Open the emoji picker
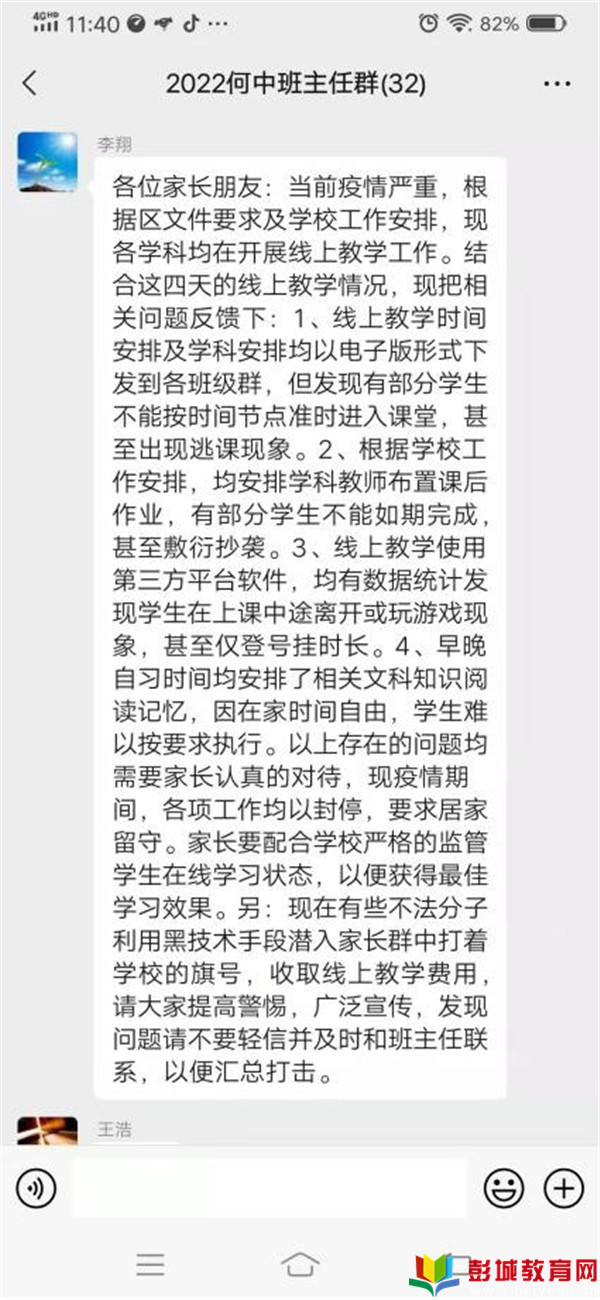This screenshot has height=1300, width=600. coord(504,1188)
